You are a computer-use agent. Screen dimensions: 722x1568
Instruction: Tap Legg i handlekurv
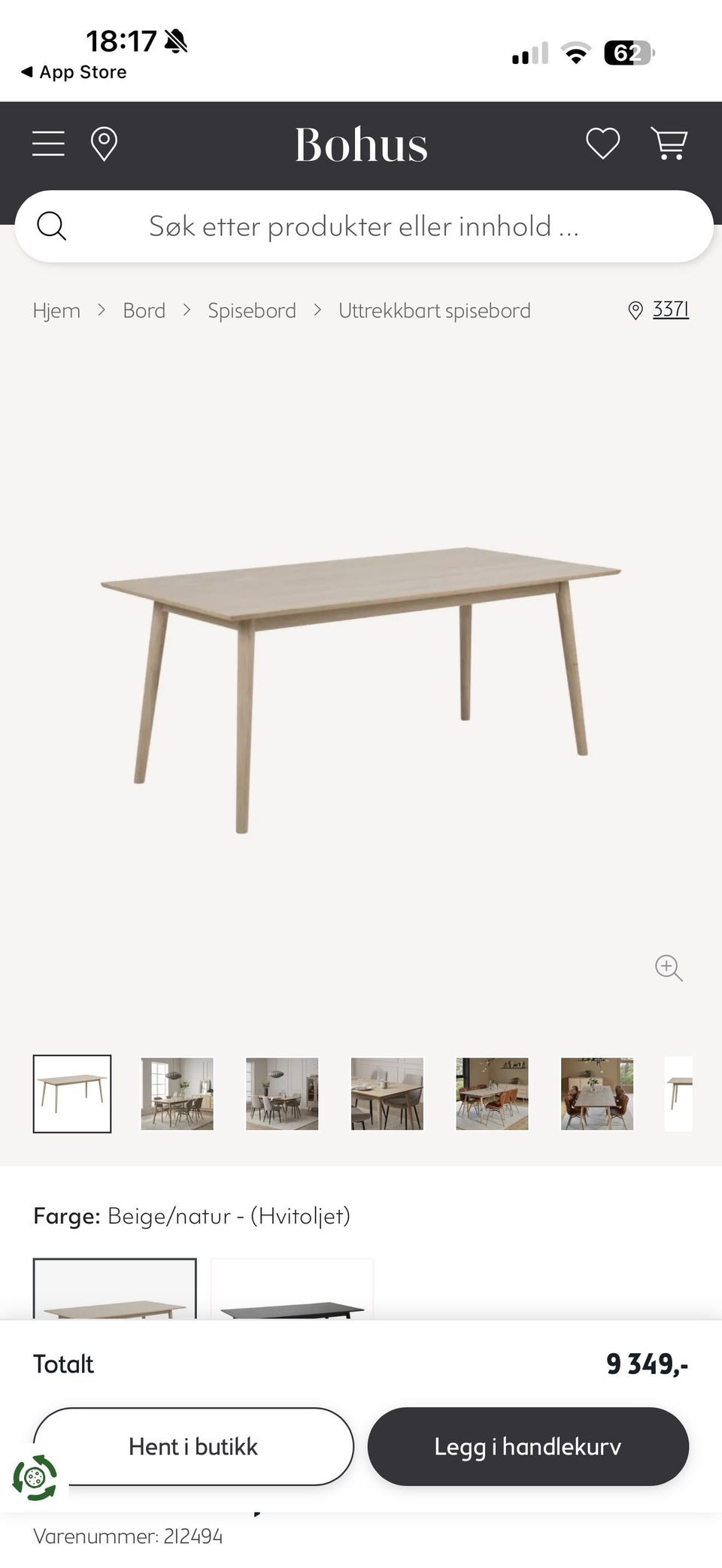528,1446
